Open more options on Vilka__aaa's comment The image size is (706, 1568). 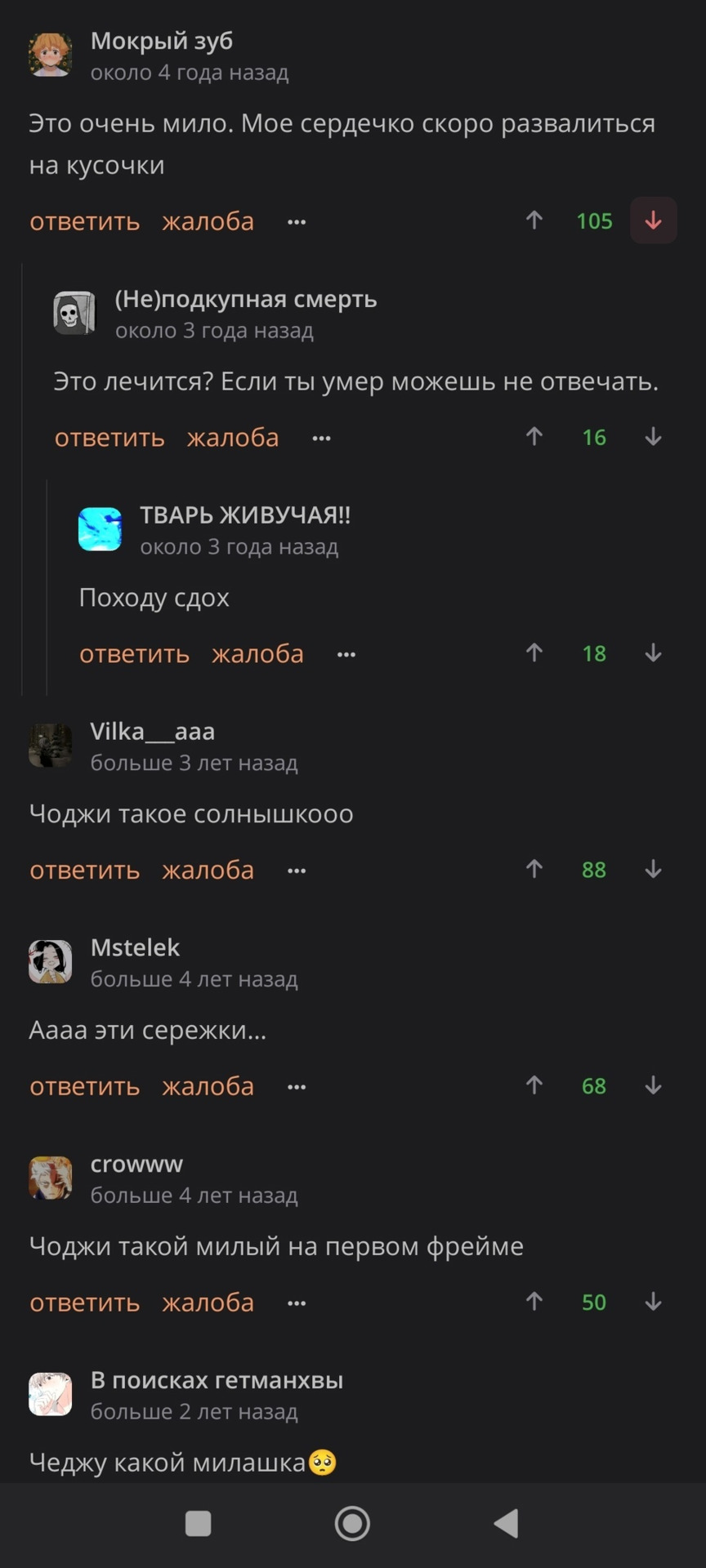point(297,871)
